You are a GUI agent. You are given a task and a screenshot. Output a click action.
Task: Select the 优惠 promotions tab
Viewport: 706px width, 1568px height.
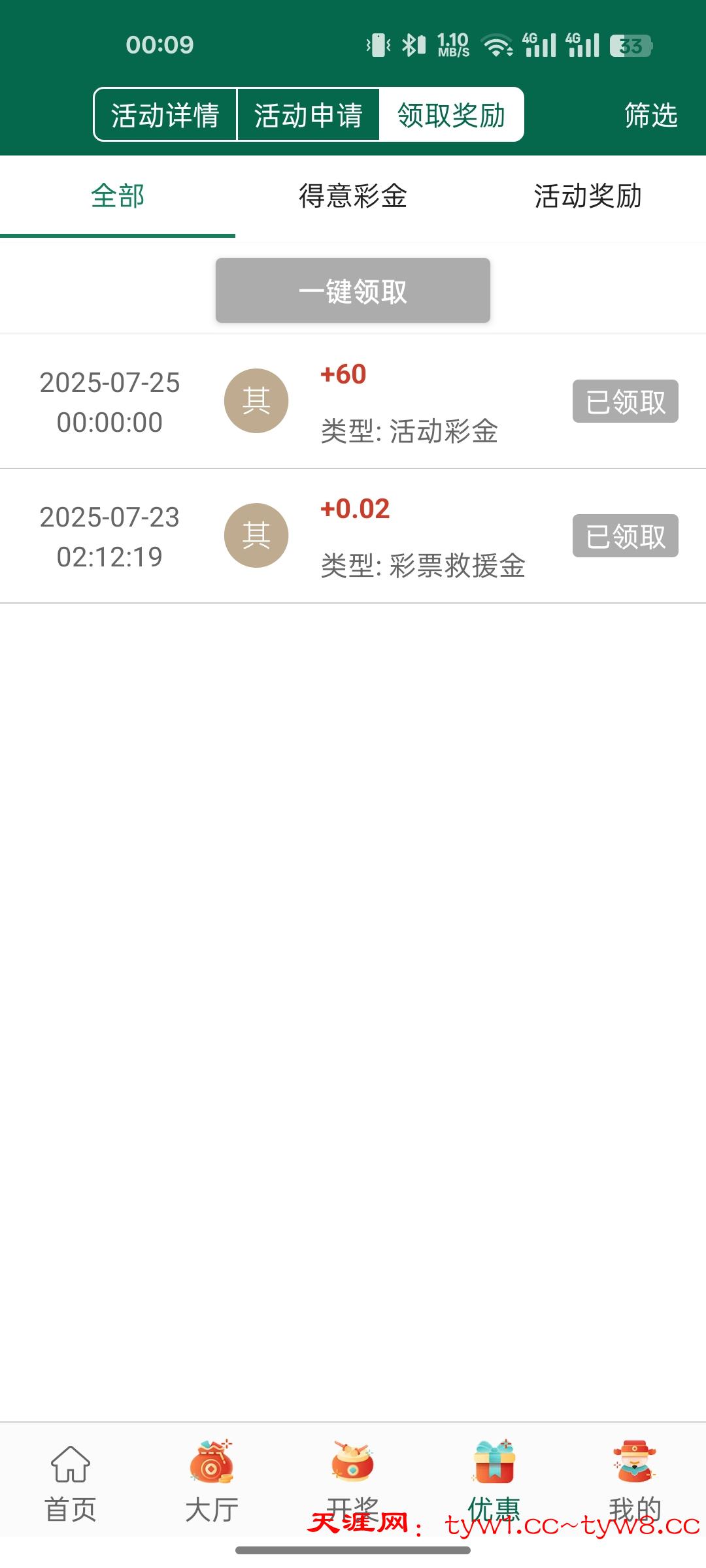494,1478
